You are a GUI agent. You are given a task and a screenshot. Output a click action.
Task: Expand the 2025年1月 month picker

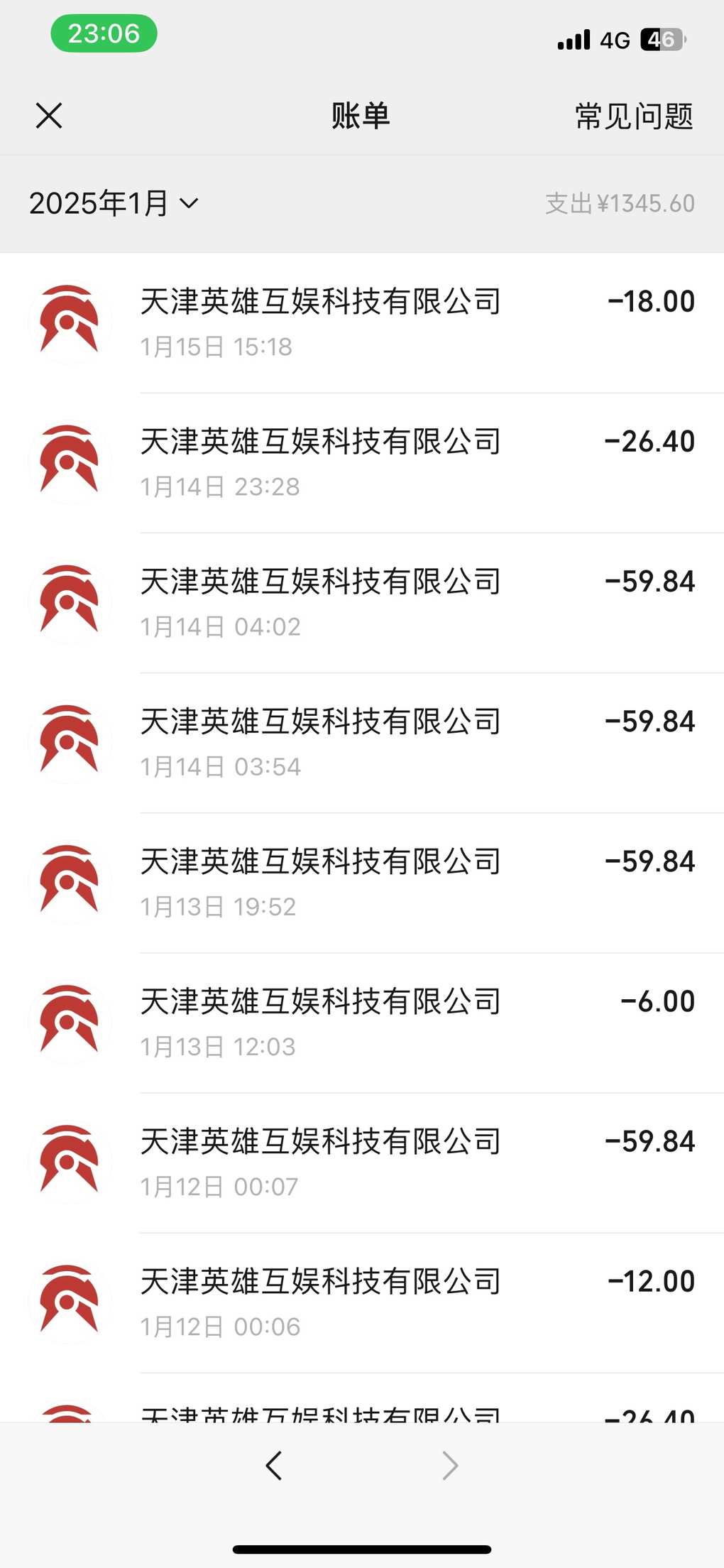pos(114,204)
